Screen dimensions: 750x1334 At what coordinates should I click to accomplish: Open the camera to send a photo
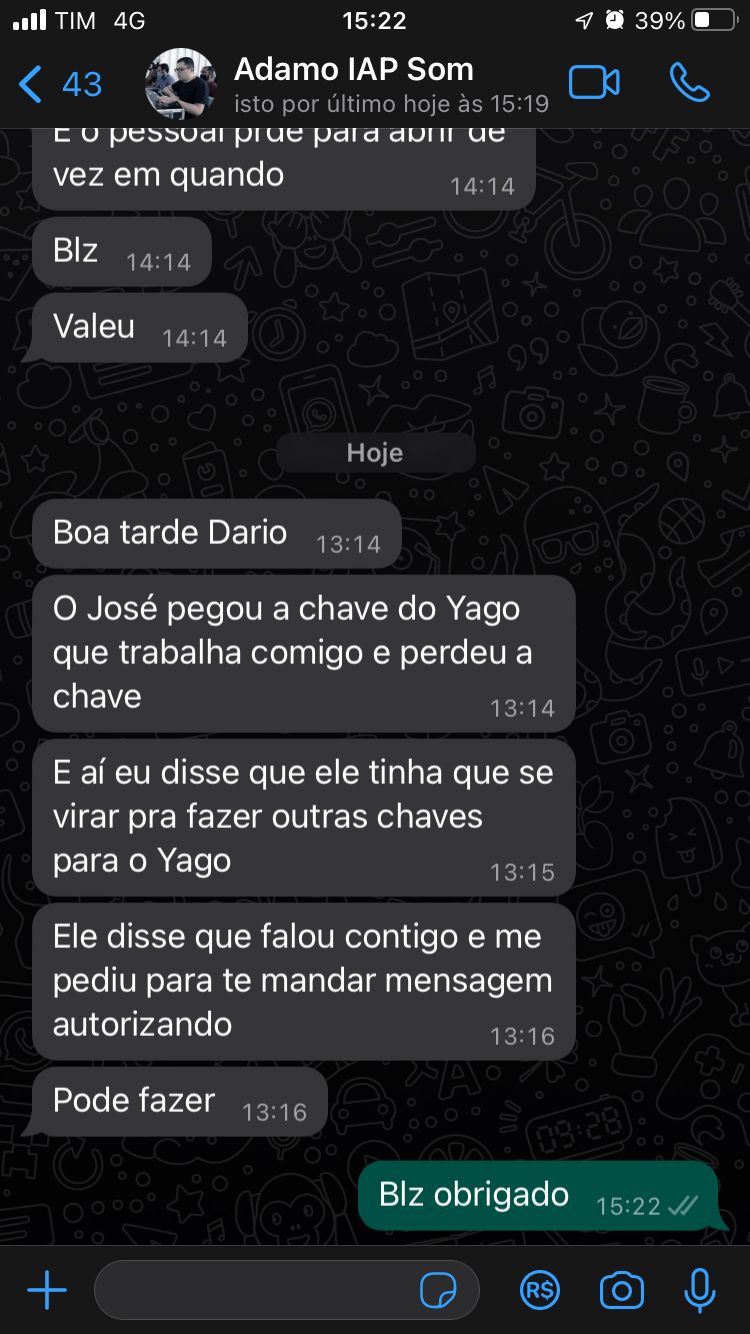pos(621,1290)
